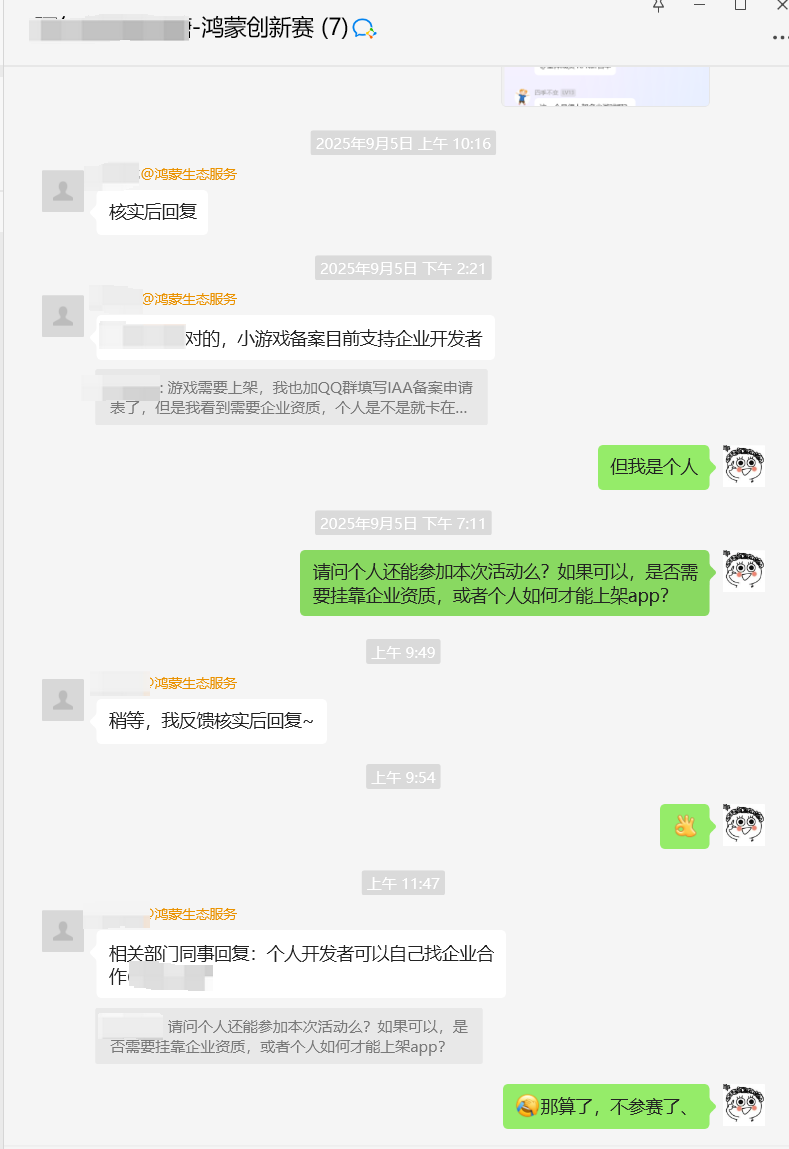Open sender's avatar beside 核实后回复

[x=62, y=191]
